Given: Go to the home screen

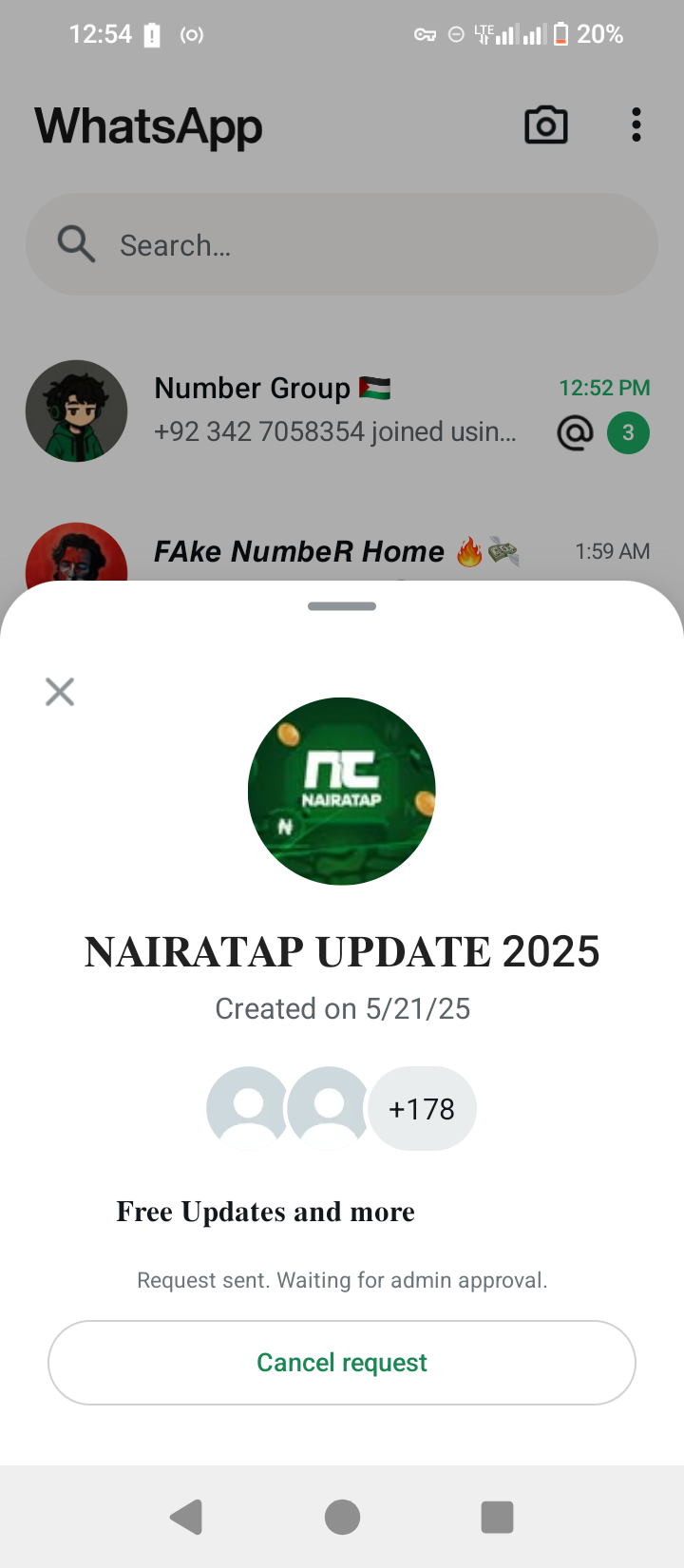Looking at the screenshot, I should click(342, 1517).
